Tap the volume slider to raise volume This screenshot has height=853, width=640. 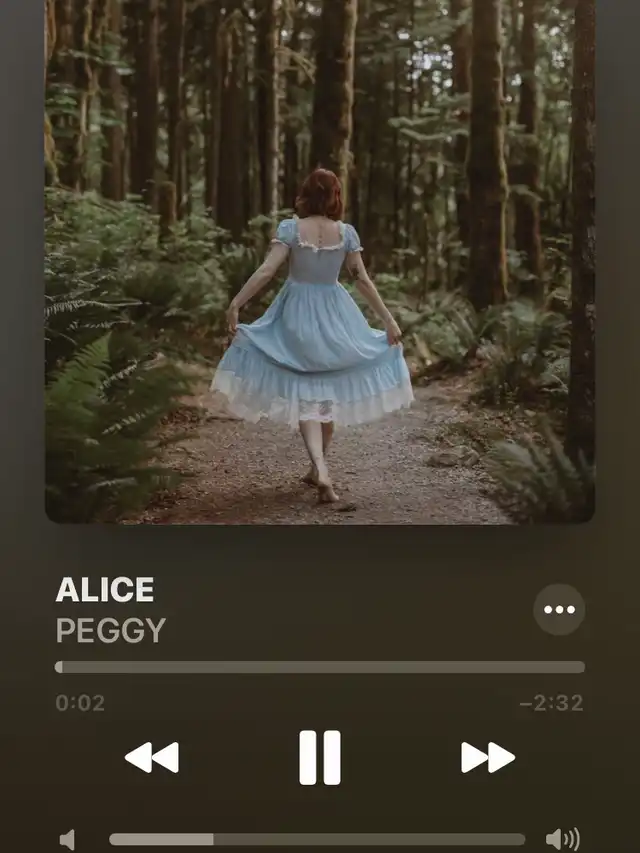pos(317,839)
